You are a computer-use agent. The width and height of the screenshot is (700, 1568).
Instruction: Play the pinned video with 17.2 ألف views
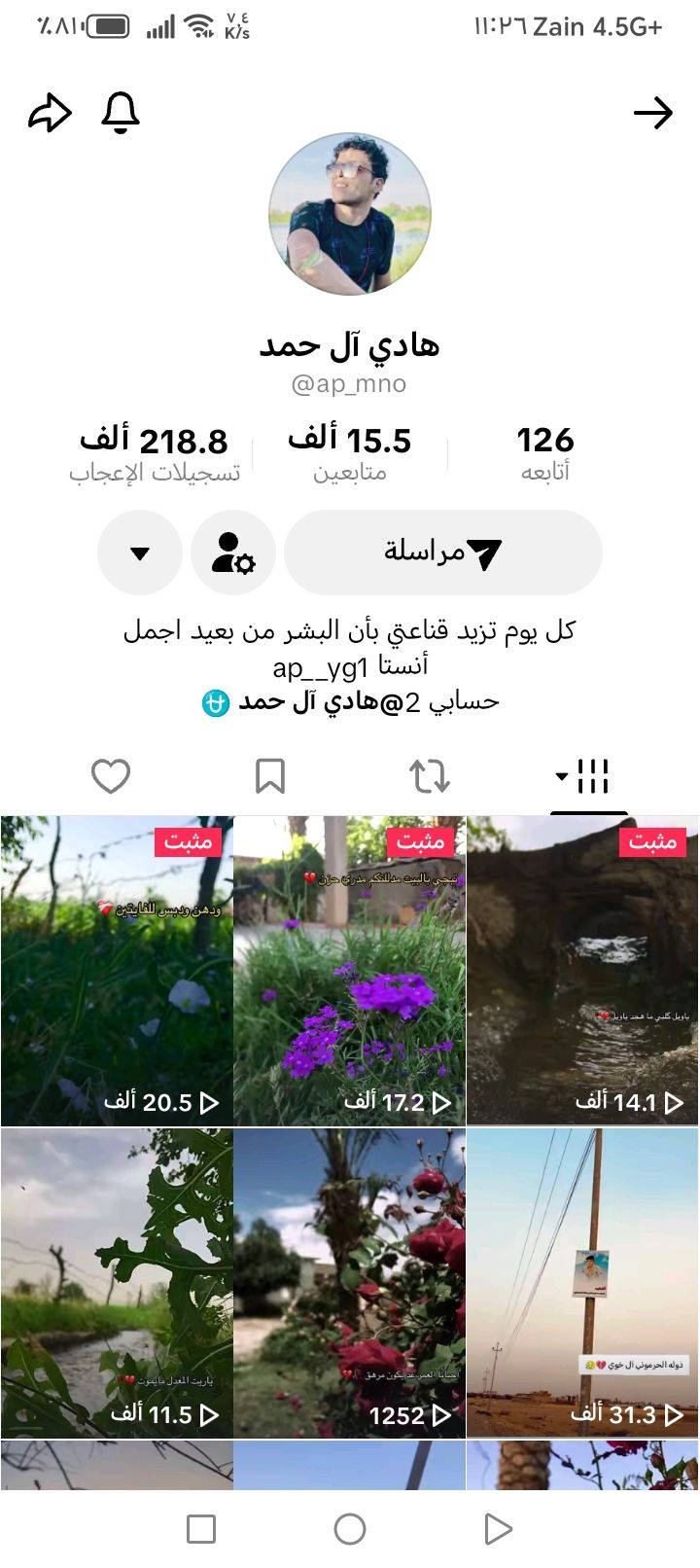click(350, 971)
